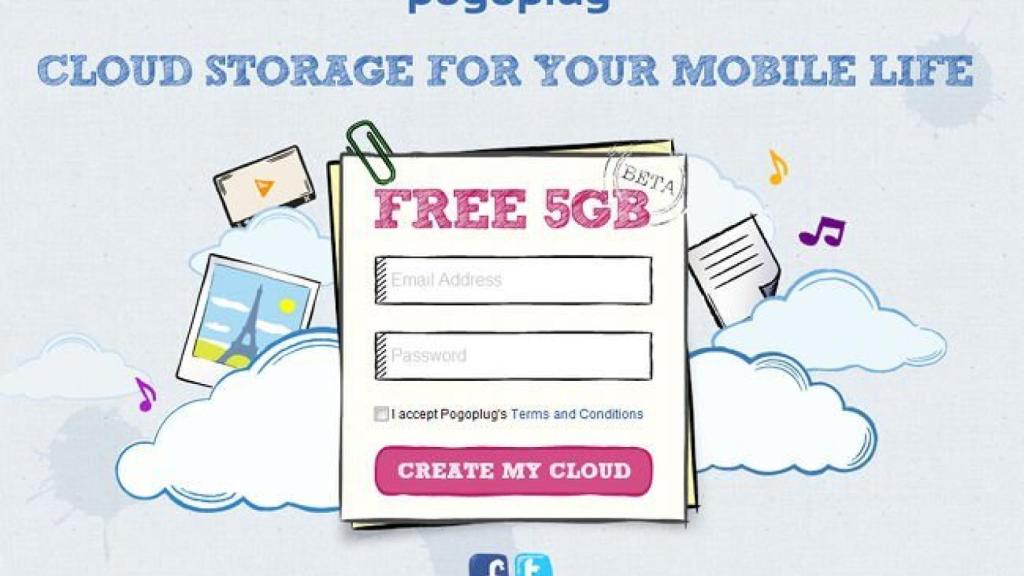Tap the Email Address field
This screenshot has width=1024, height=576.
tap(513, 280)
